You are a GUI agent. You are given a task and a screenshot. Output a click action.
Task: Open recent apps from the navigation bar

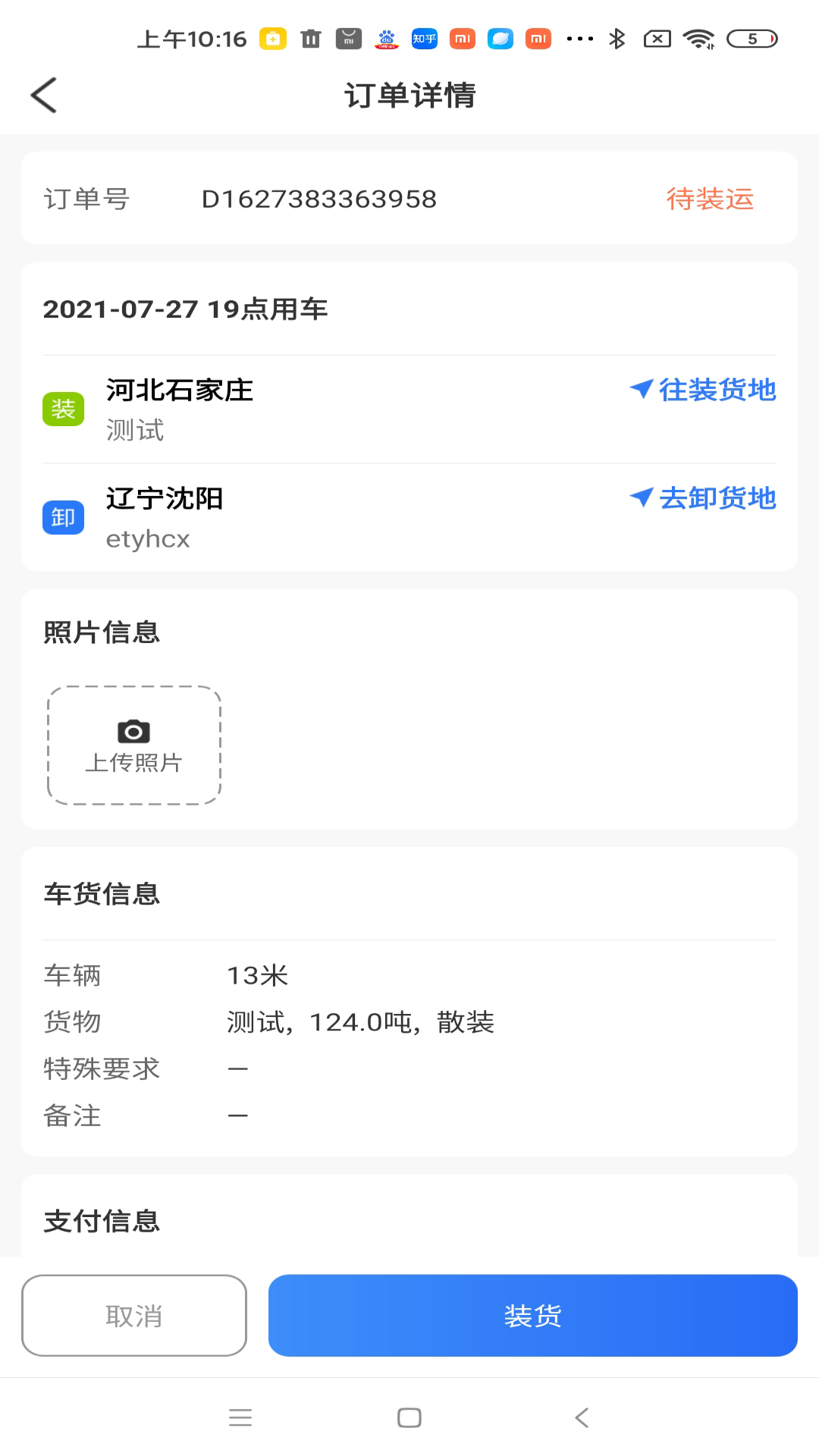tap(240, 1417)
